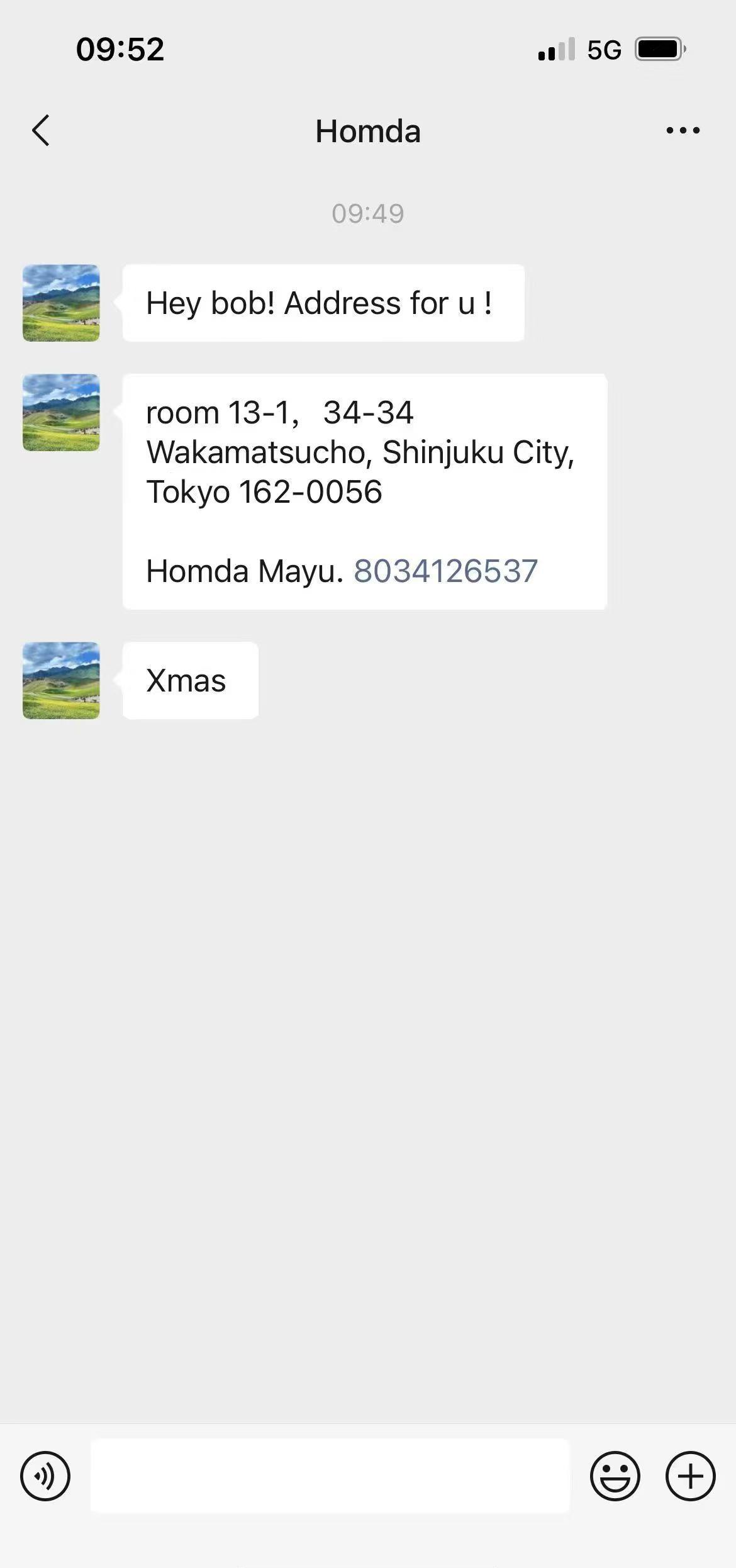View Homda's profile from 'Hey bob!' avatar
The height and width of the screenshot is (1568, 736).
[61, 303]
